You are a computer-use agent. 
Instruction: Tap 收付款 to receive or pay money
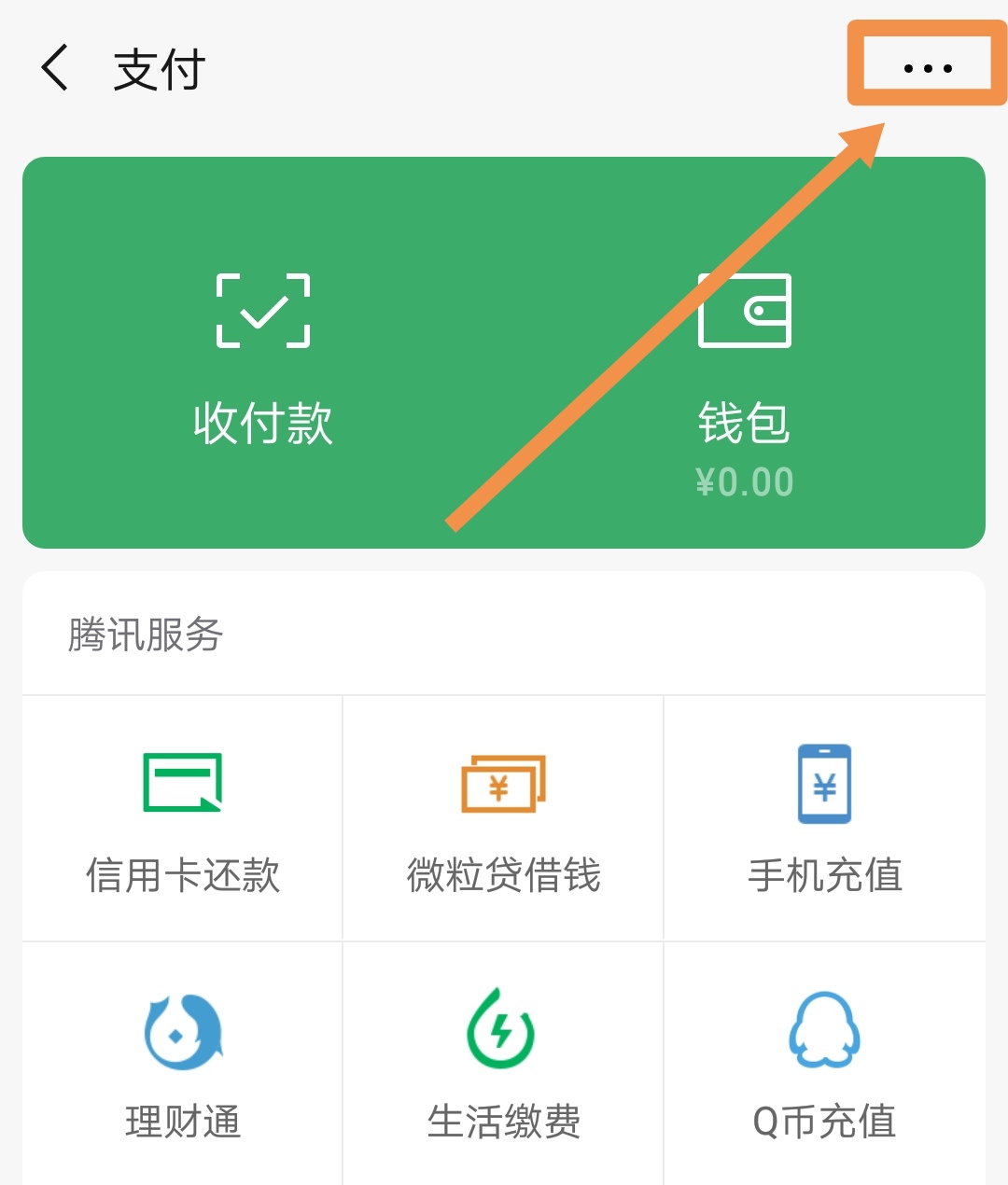pyautogui.click(x=264, y=425)
